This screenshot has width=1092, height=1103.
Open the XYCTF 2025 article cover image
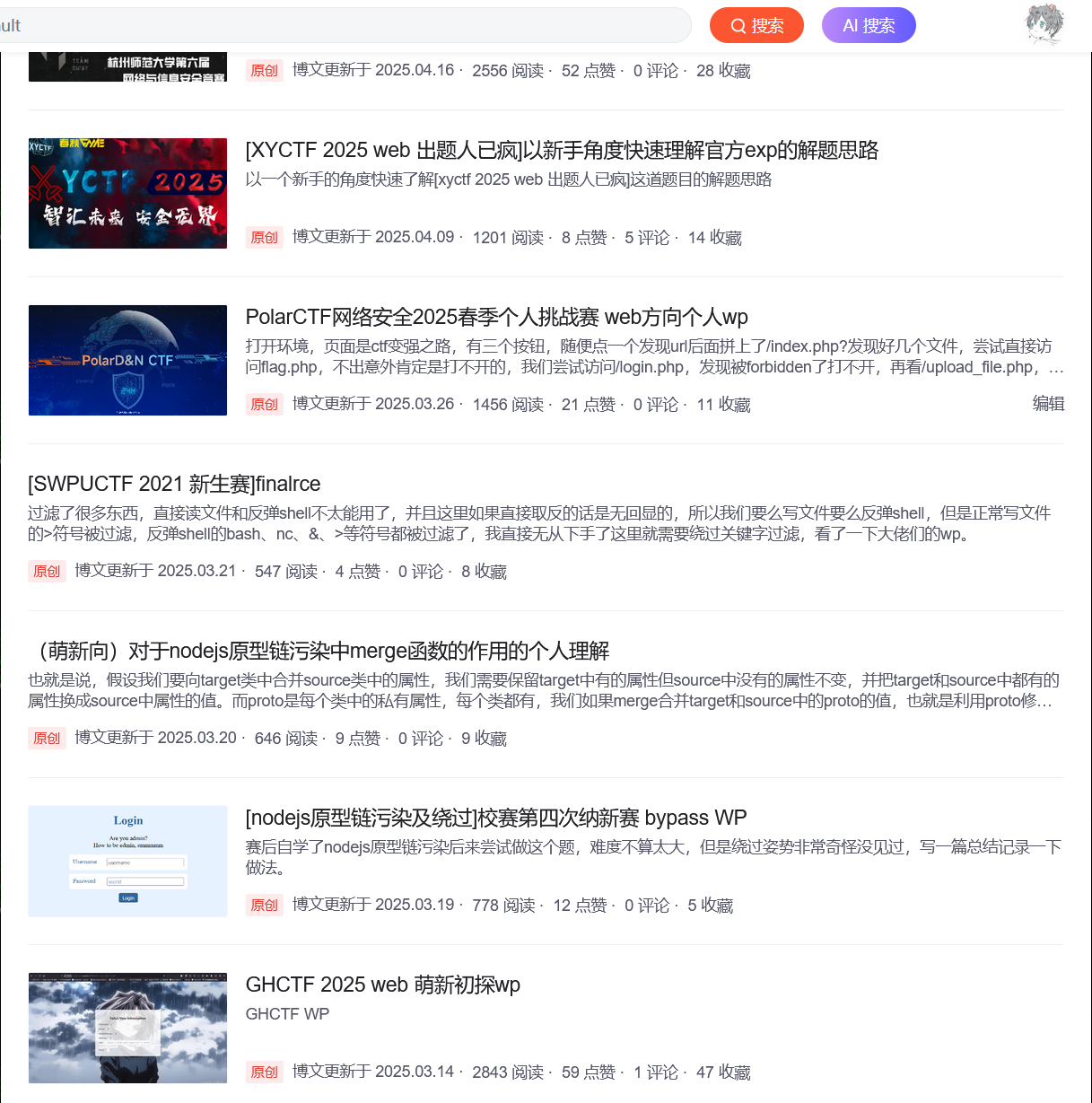click(x=127, y=193)
